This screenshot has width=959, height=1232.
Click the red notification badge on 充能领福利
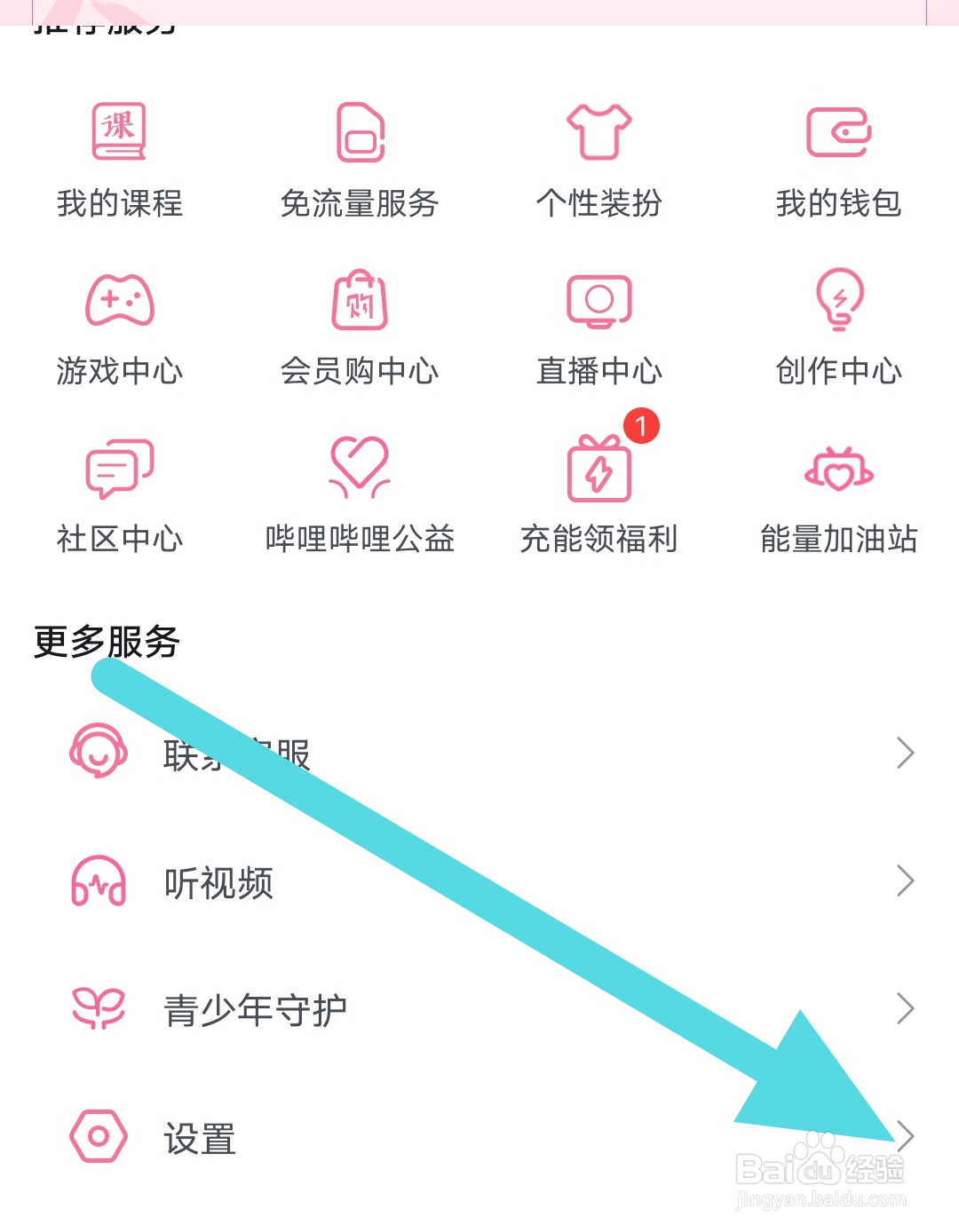coord(640,426)
